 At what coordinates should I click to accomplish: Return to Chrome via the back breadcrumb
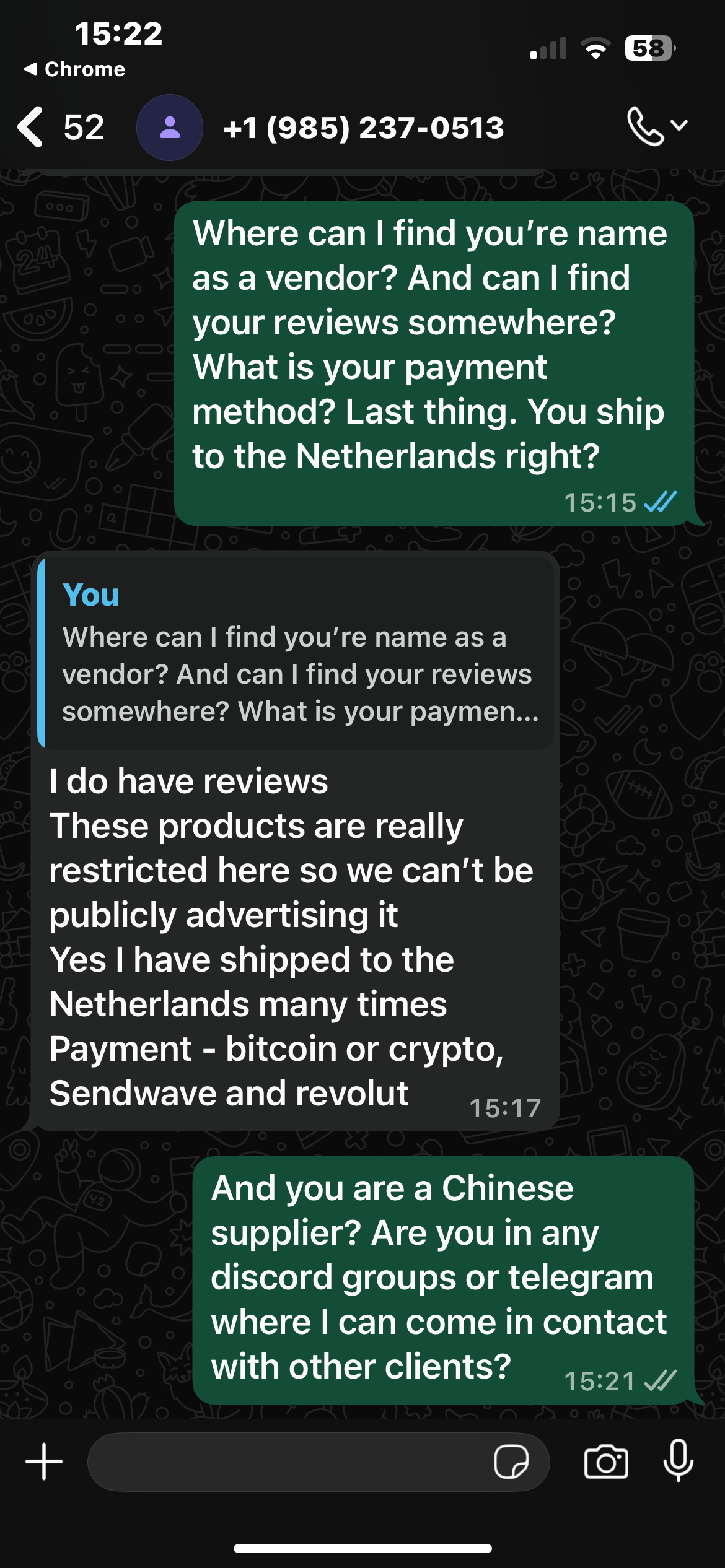pyautogui.click(x=74, y=69)
